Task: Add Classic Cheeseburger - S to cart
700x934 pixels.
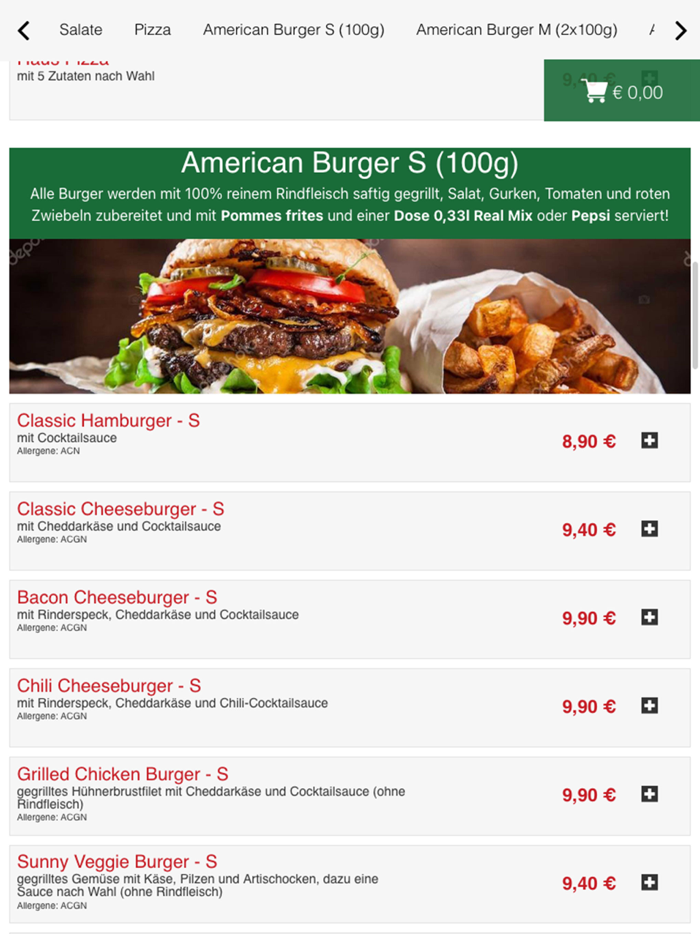Action: 649,529
